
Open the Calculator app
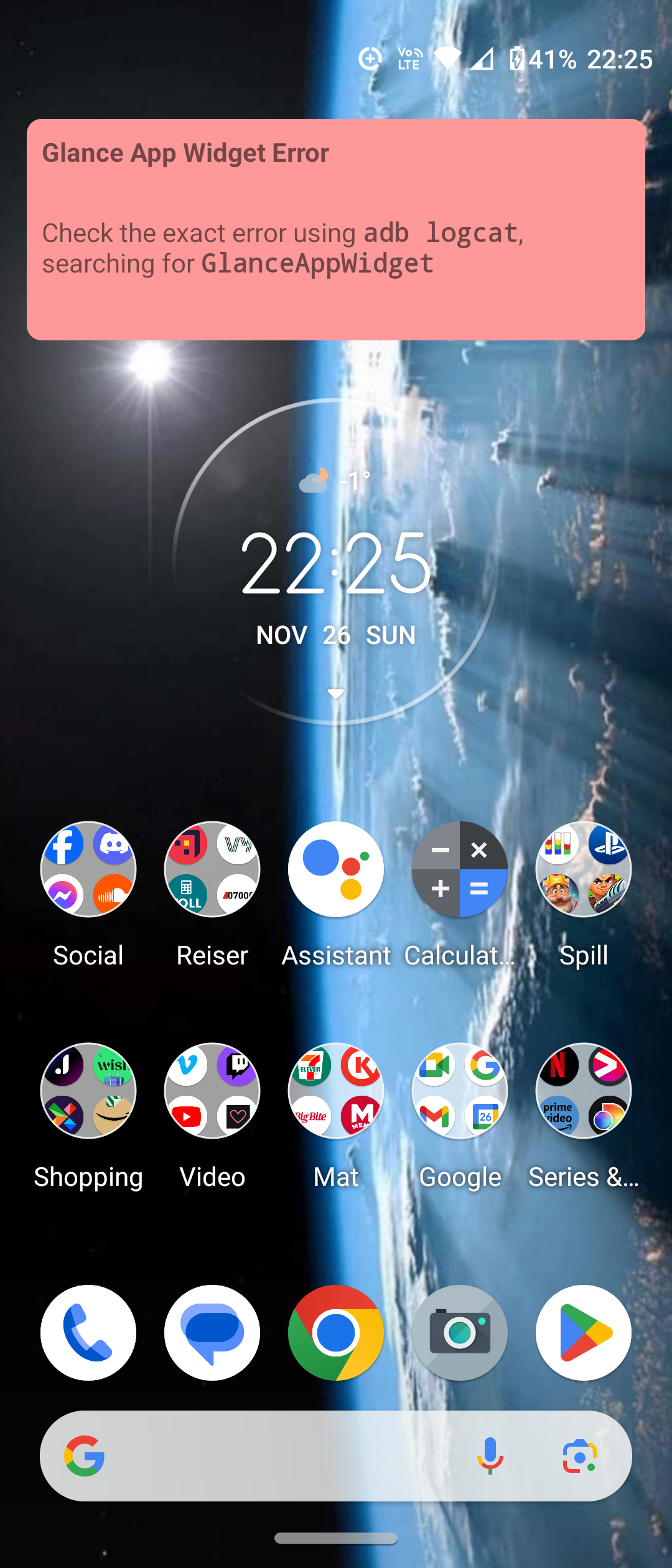[x=460, y=869]
